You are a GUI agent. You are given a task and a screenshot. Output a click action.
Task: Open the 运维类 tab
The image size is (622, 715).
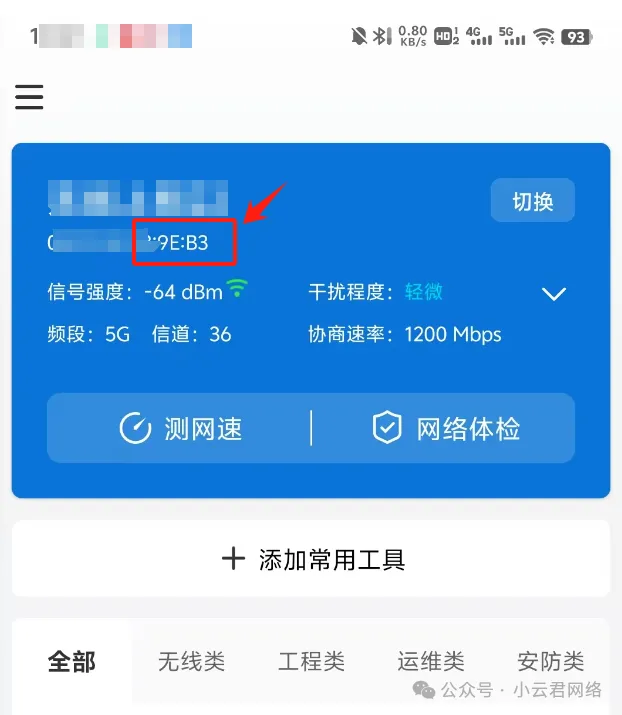point(431,661)
